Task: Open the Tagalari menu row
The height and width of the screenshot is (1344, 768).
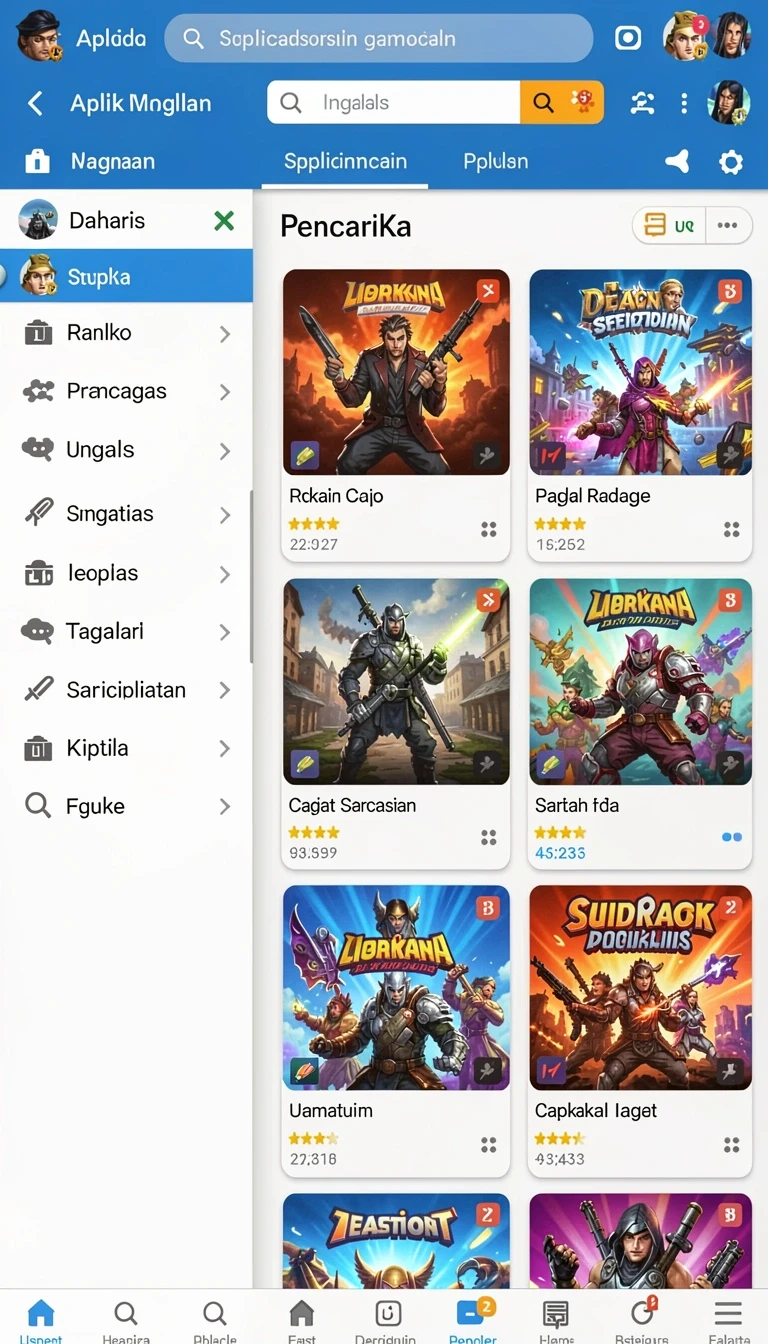Action: (126, 631)
